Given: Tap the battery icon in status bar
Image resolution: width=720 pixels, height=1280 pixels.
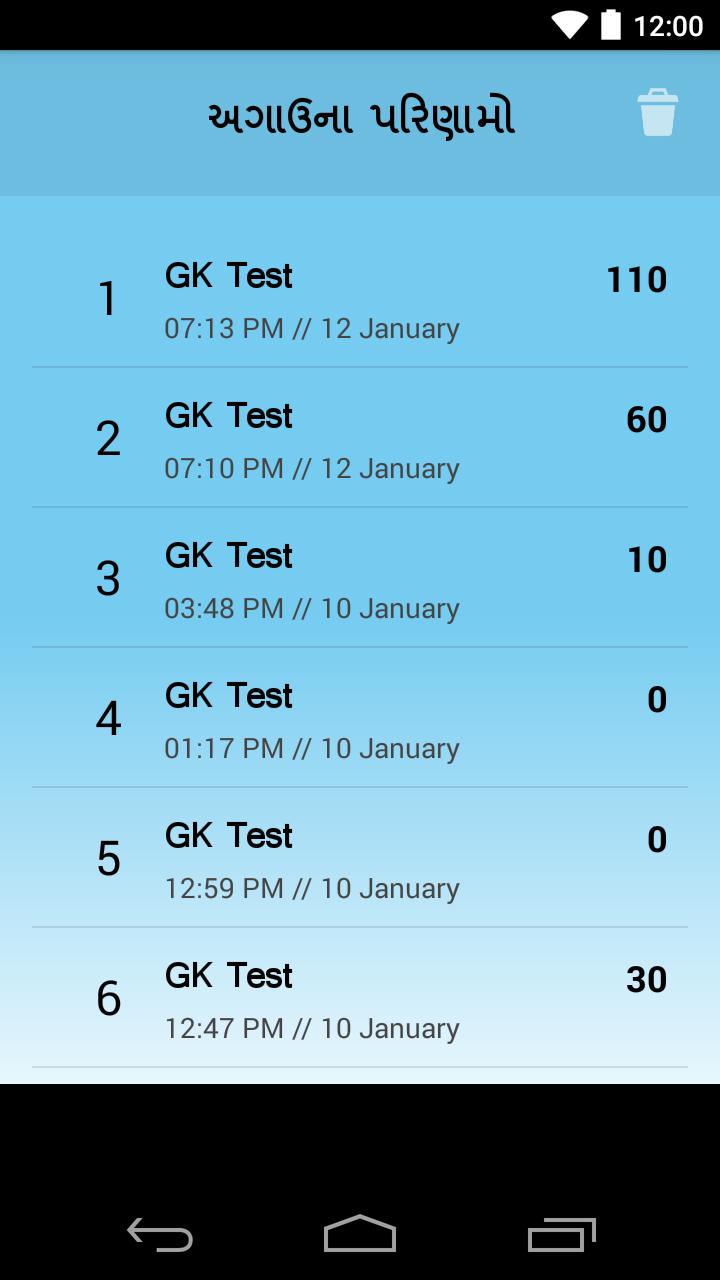Looking at the screenshot, I should click(612, 25).
